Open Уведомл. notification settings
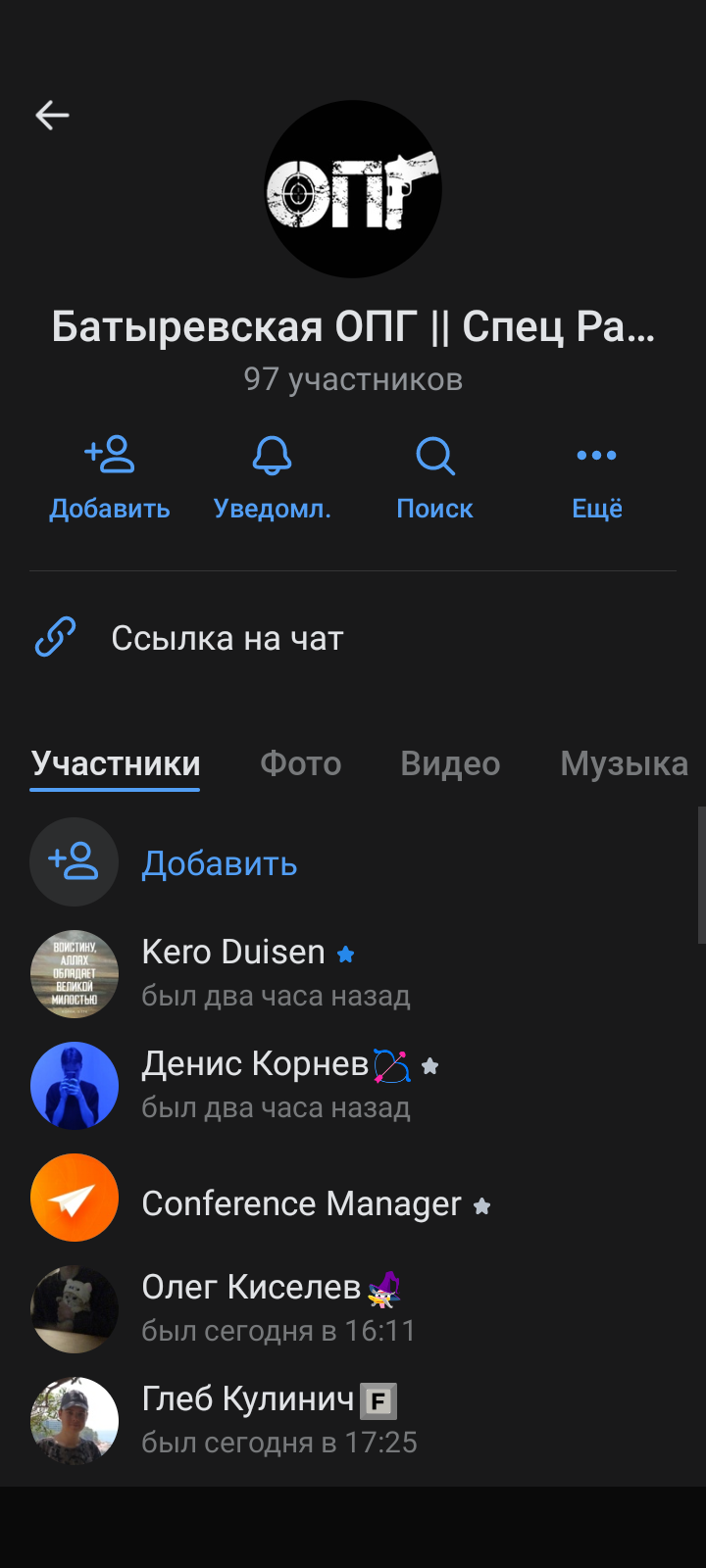Image resolution: width=706 pixels, height=1568 pixels. click(272, 477)
